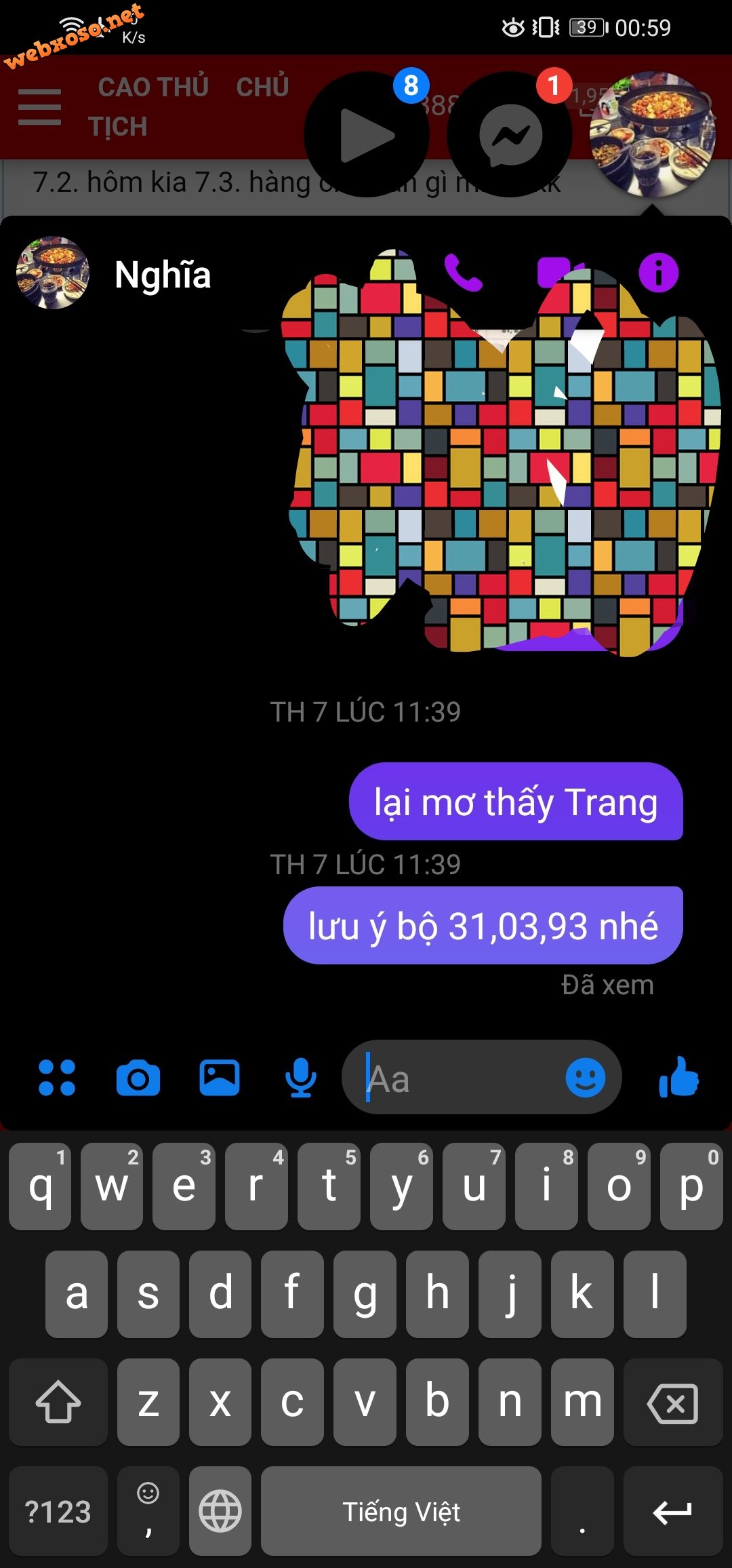Record a voice message with the microphone
The height and width of the screenshot is (1568, 732).
[x=300, y=1078]
